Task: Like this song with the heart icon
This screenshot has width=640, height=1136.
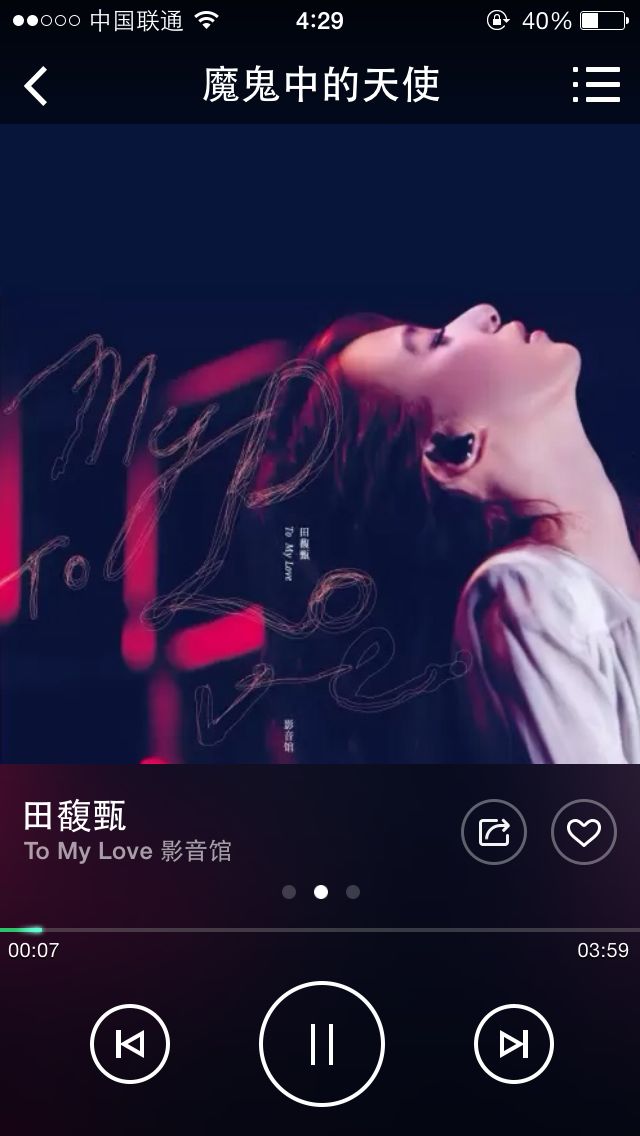Action: [x=583, y=832]
